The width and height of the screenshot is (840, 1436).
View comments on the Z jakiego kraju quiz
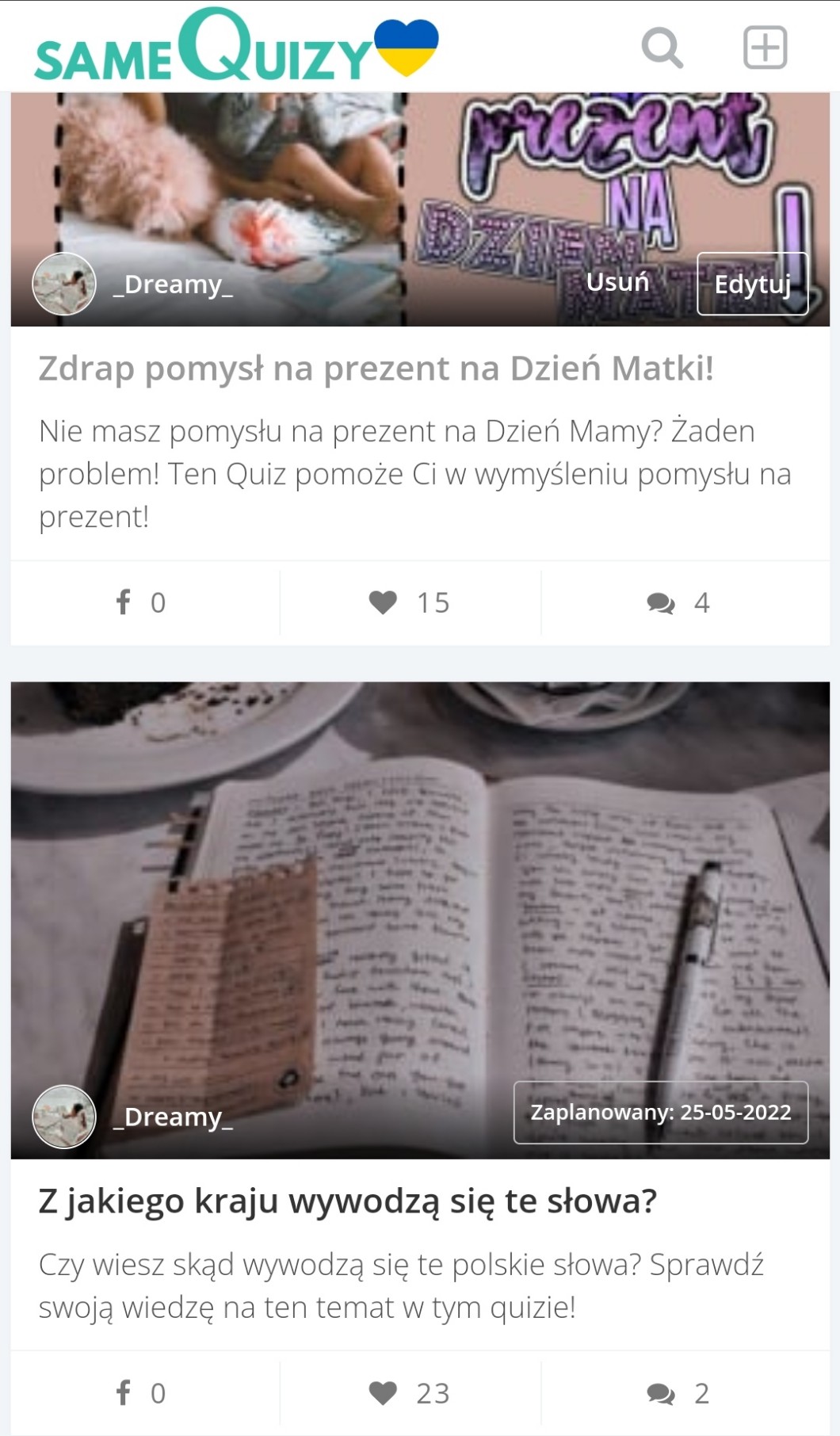tap(678, 1392)
